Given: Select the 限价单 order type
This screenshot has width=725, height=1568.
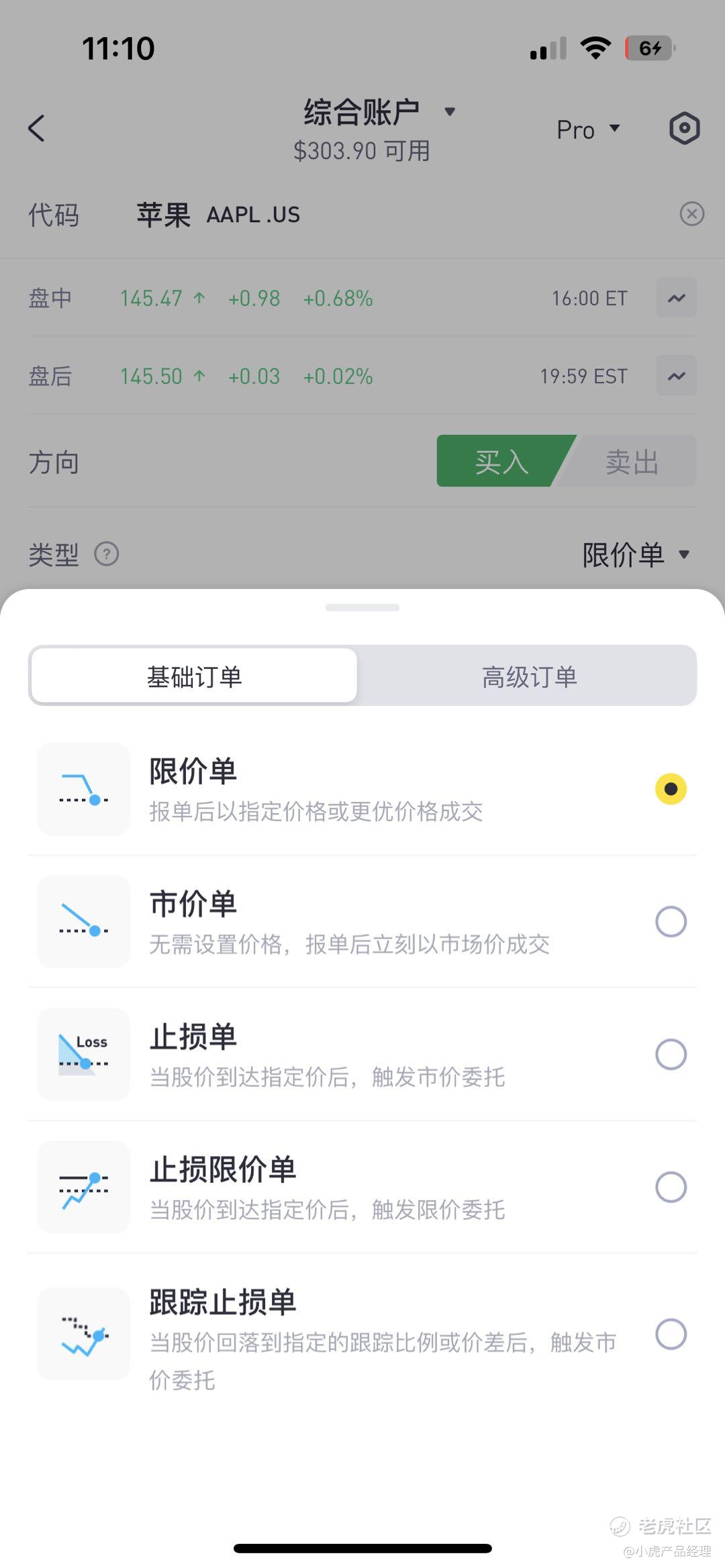Looking at the screenshot, I should click(670, 788).
